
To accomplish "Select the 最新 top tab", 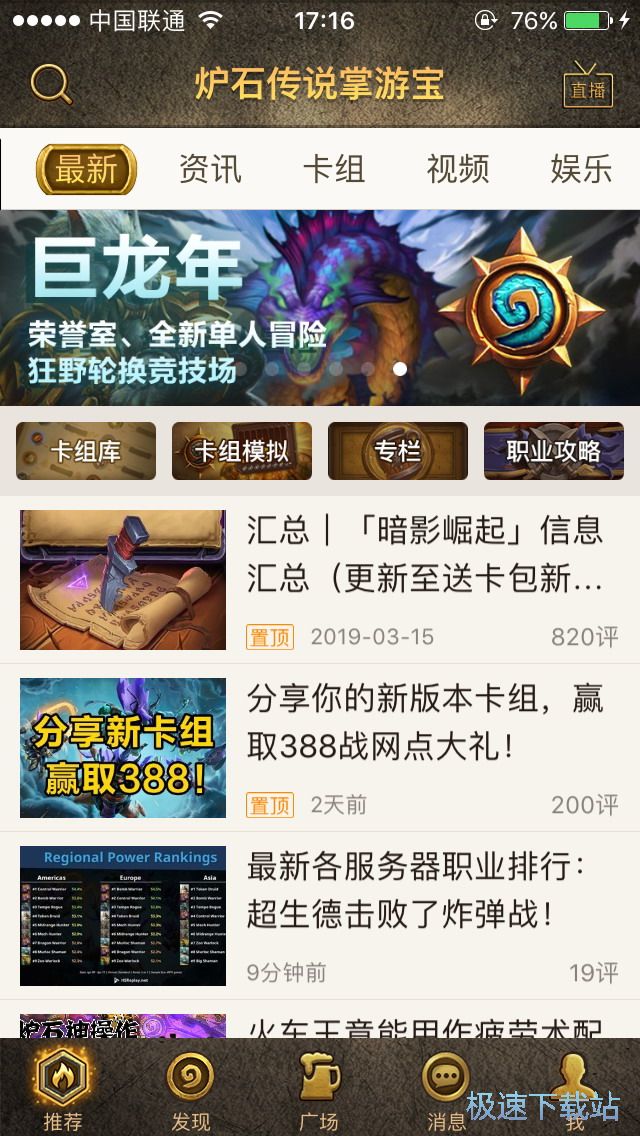I will pos(86,169).
